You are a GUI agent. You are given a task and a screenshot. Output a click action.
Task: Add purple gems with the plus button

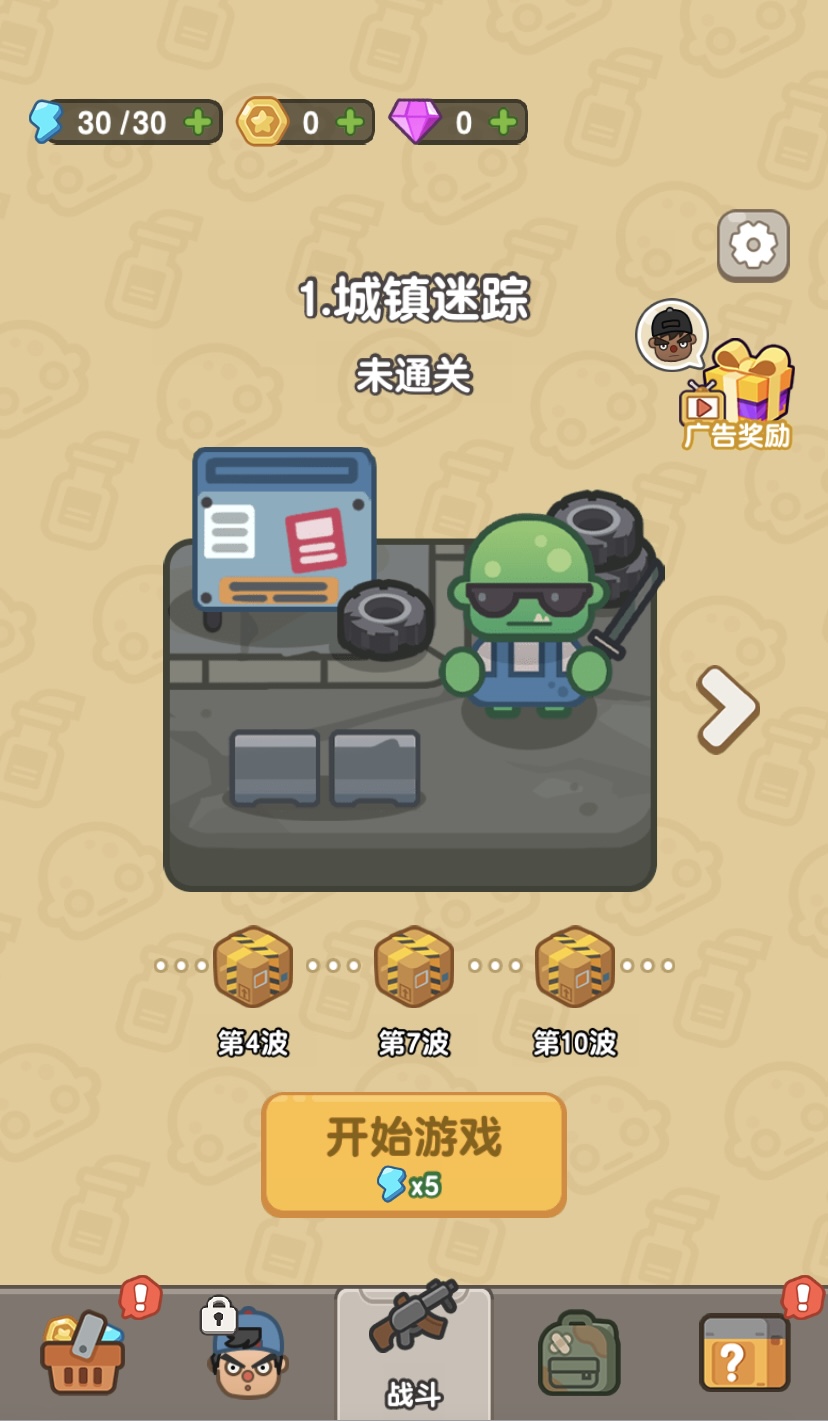(503, 122)
